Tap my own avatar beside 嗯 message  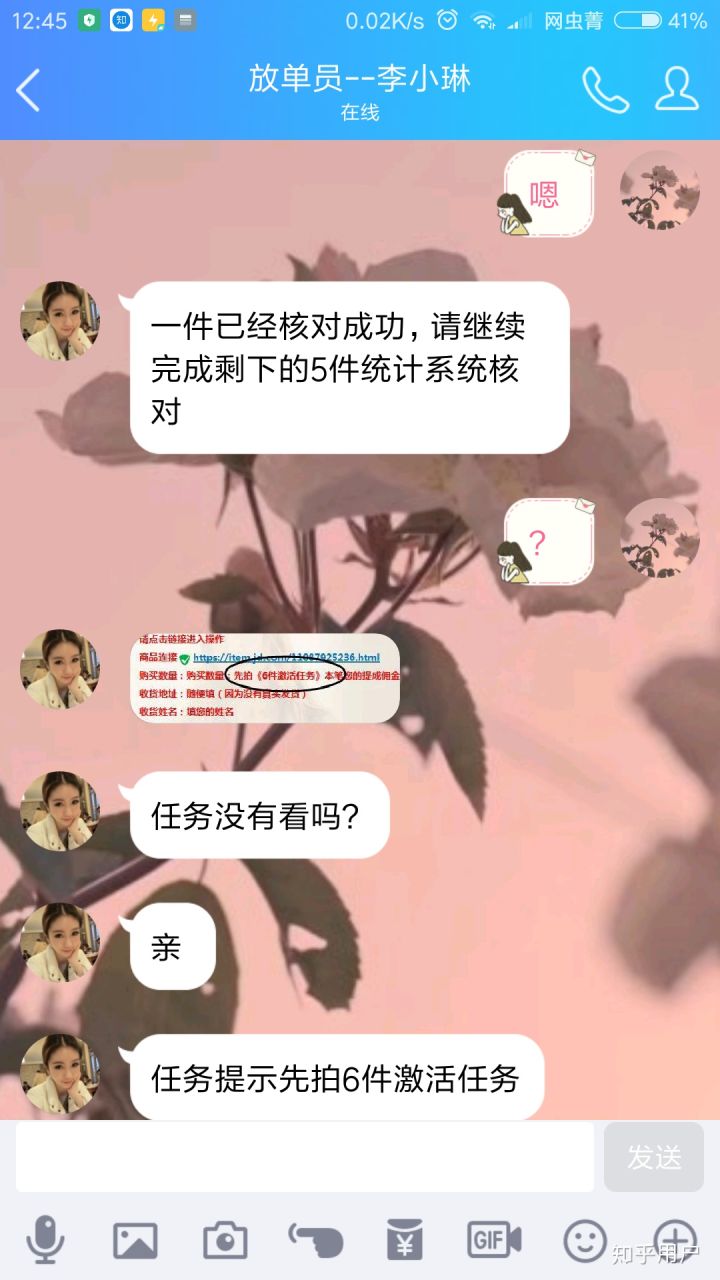tap(660, 190)
